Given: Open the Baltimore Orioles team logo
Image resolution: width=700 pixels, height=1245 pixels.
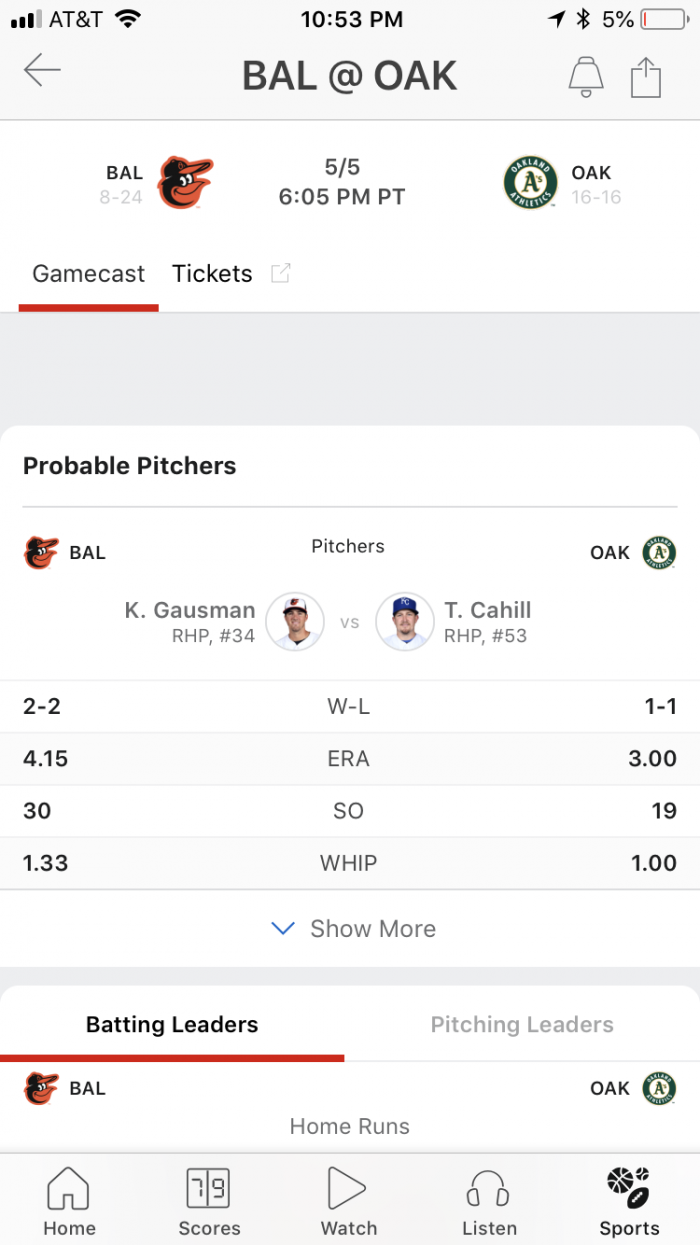Looking at the screenshot, I should [186, 183].
